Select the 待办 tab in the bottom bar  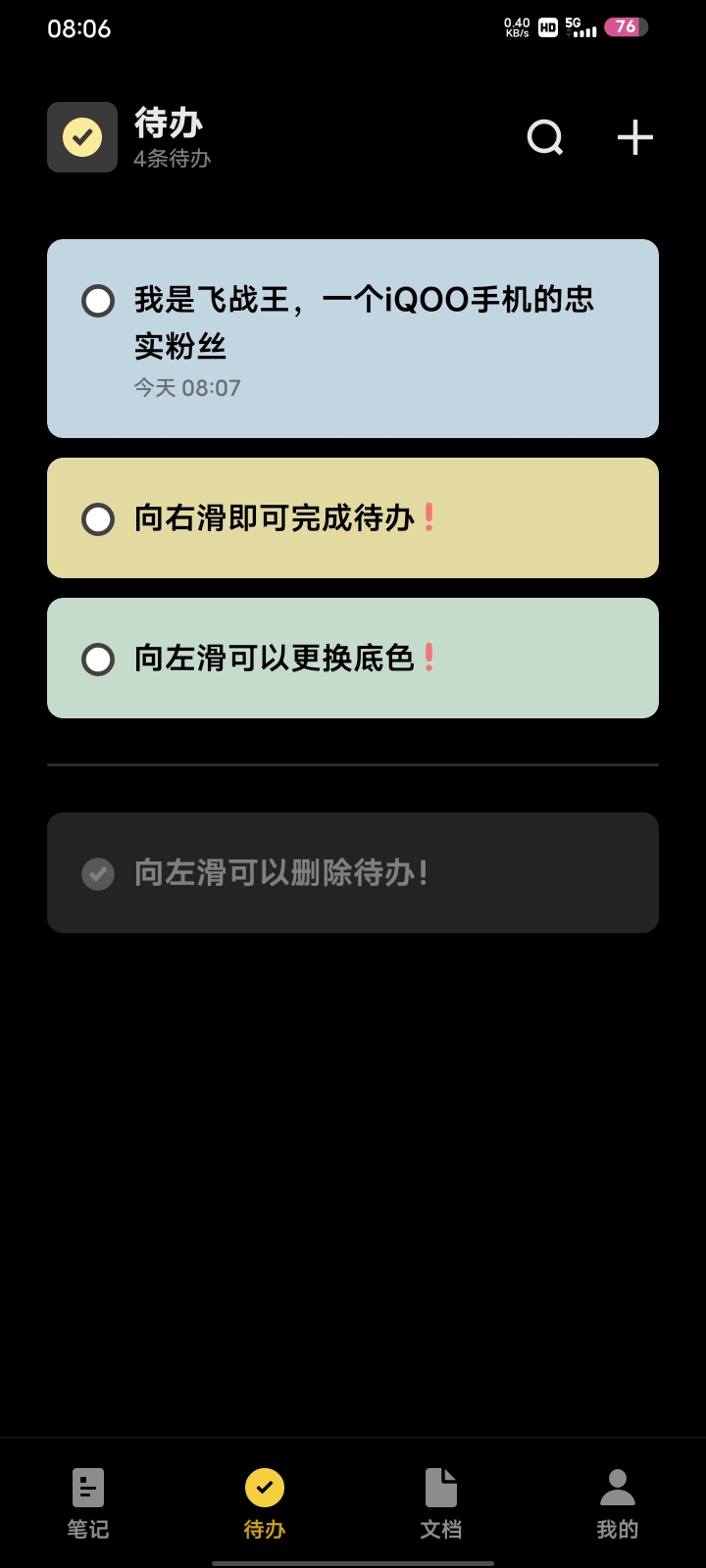click(265, 1503)
